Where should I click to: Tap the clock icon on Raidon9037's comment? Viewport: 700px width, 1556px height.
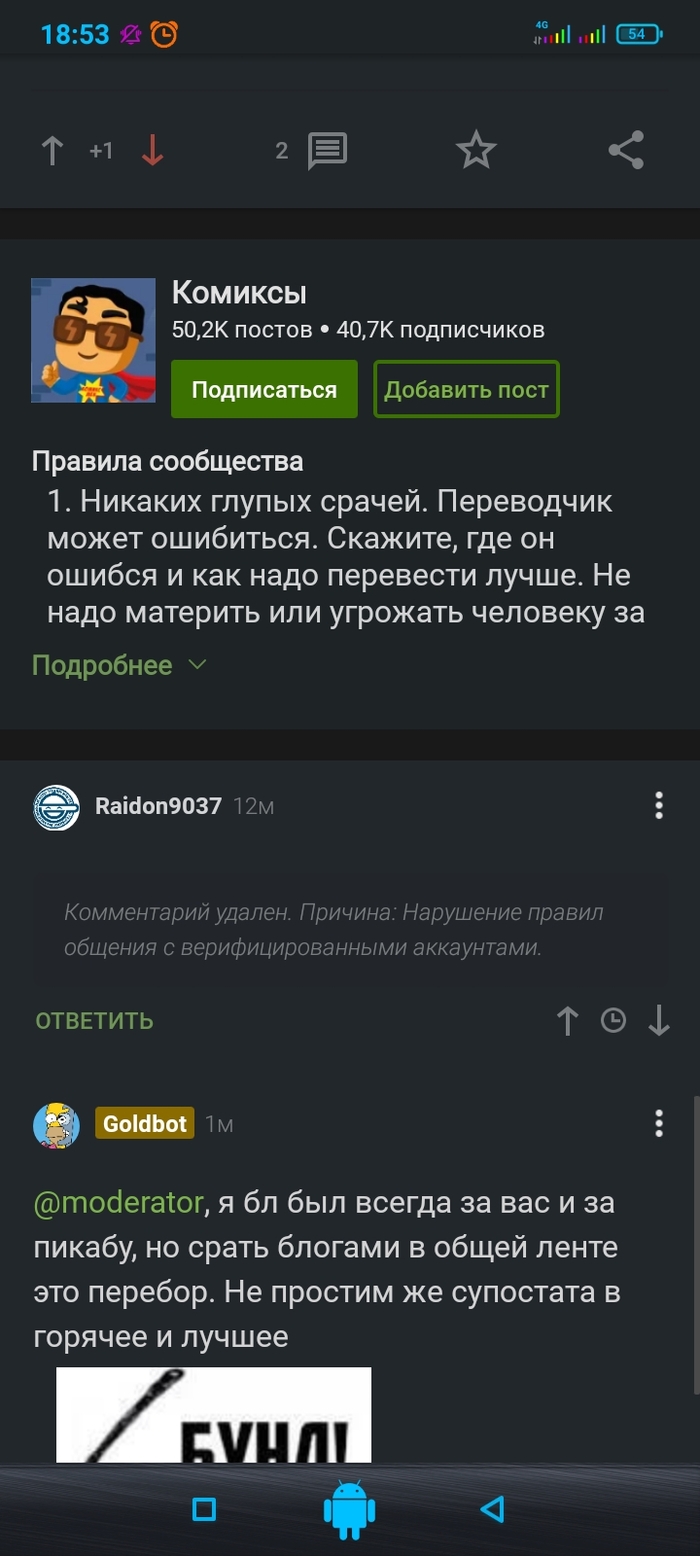click(x=613, y=1020)
